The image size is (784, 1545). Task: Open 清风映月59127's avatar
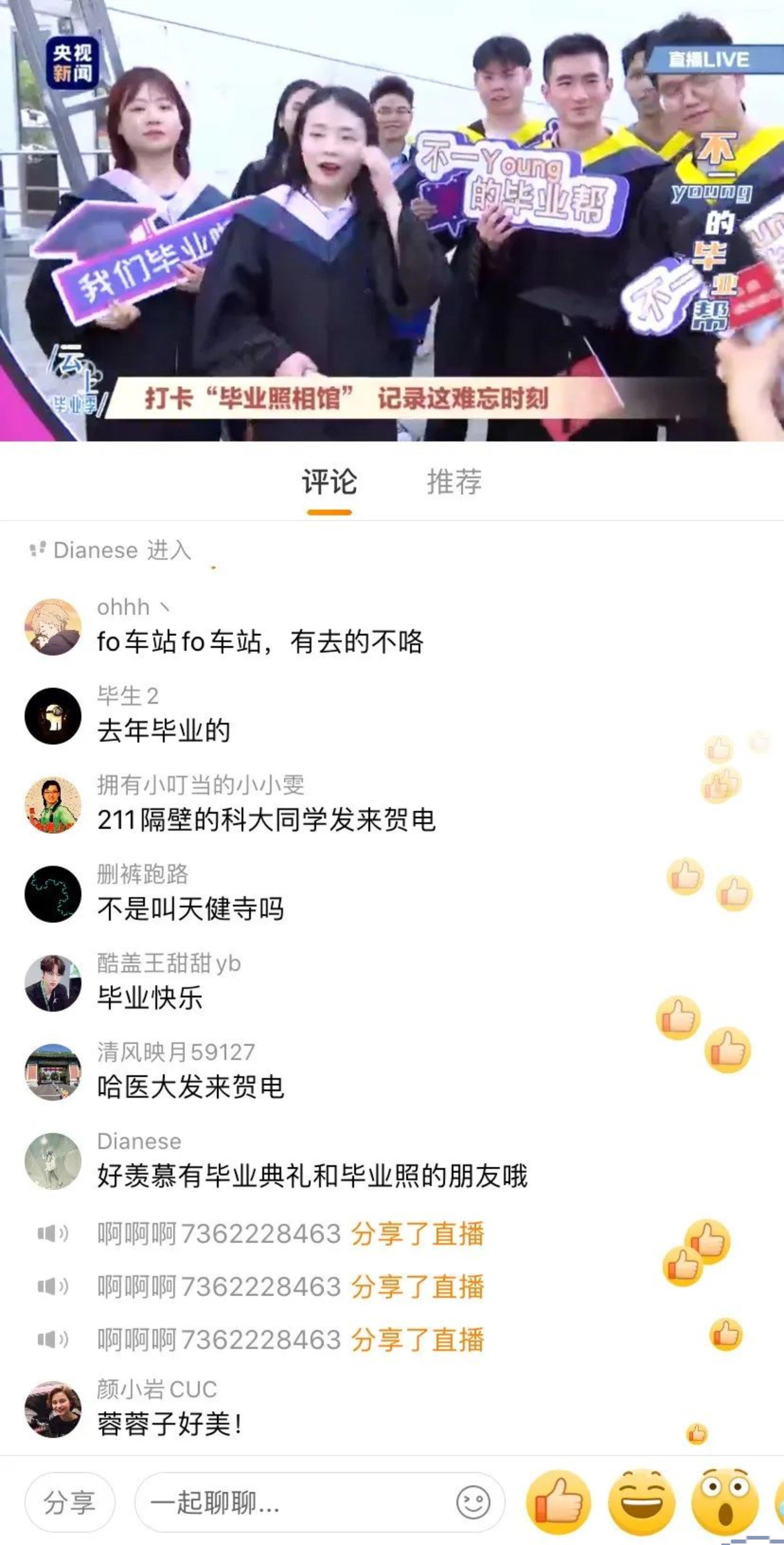coord(53,1072)
